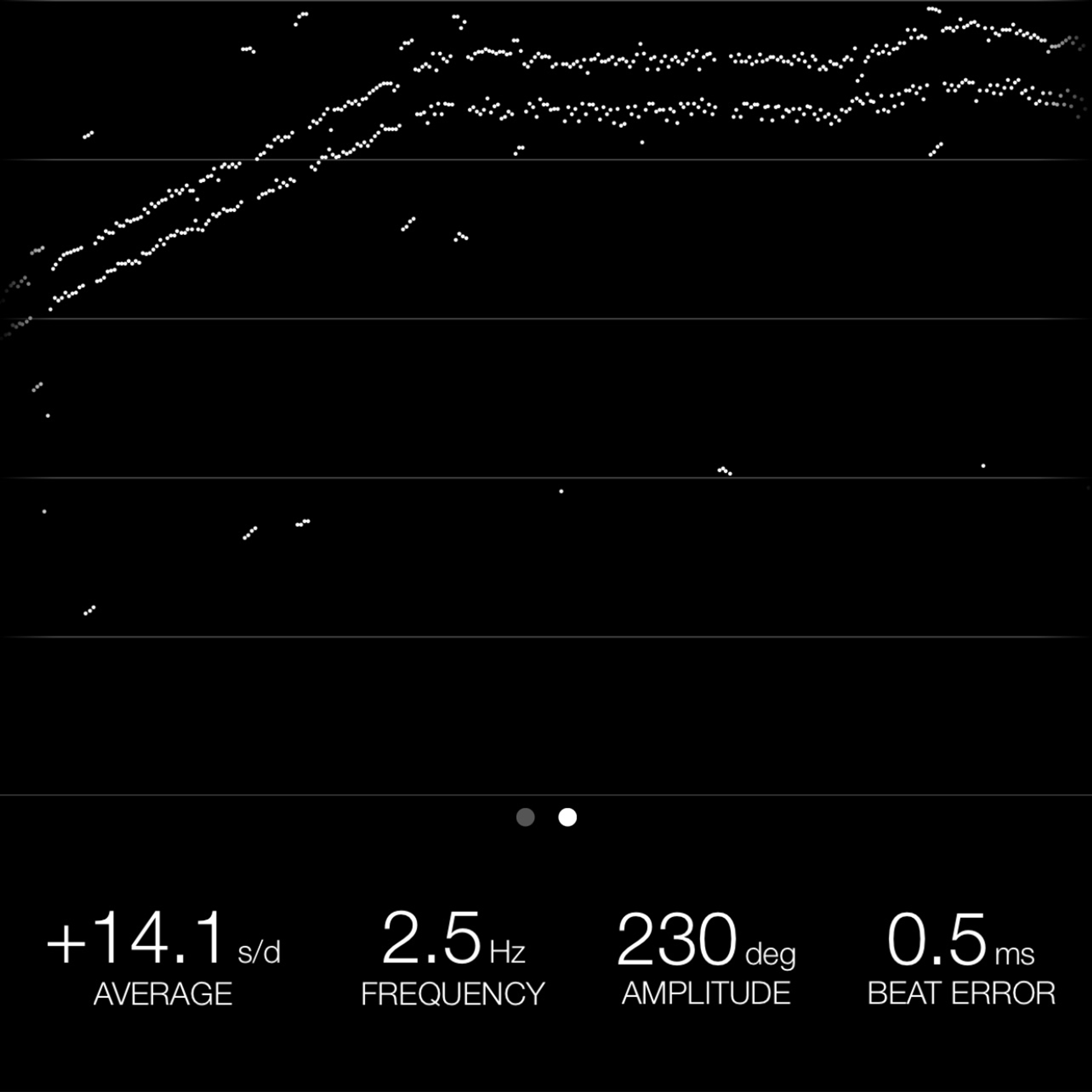Select the second page indicator dot
This screenshot has height=1092, width=1092.
(x=568, y=817)
